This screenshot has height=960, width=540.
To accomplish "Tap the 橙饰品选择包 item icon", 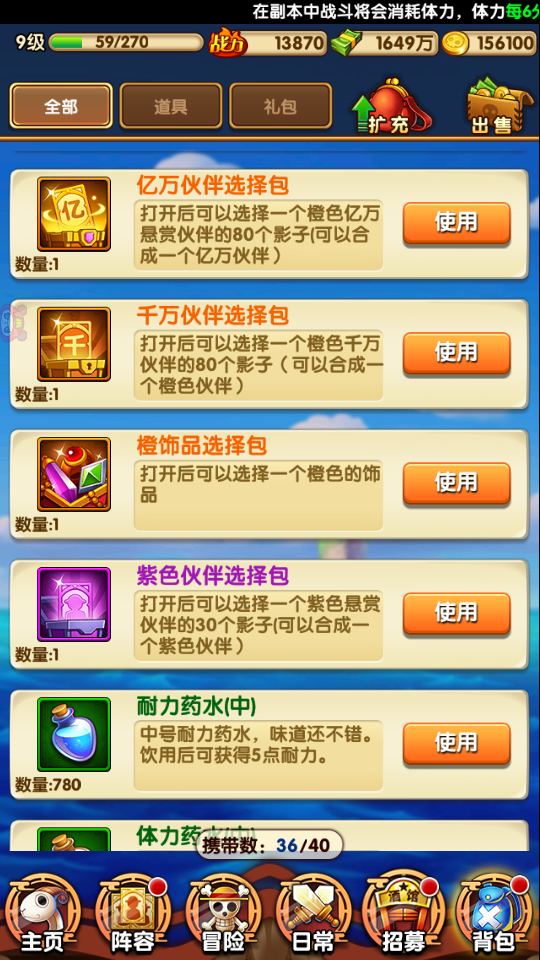I will (73, 474).
